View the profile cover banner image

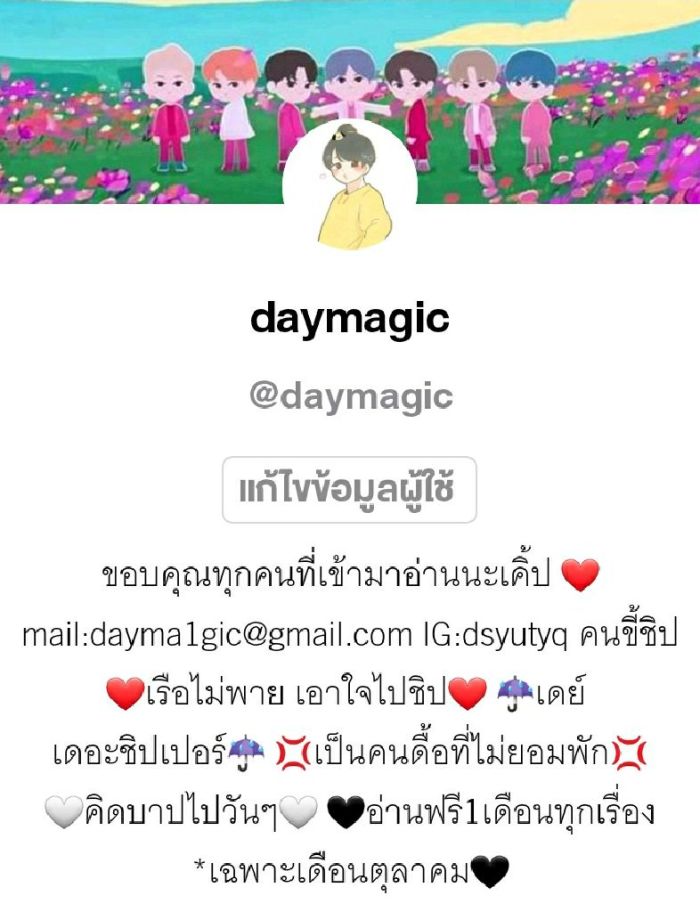(560, 90)
